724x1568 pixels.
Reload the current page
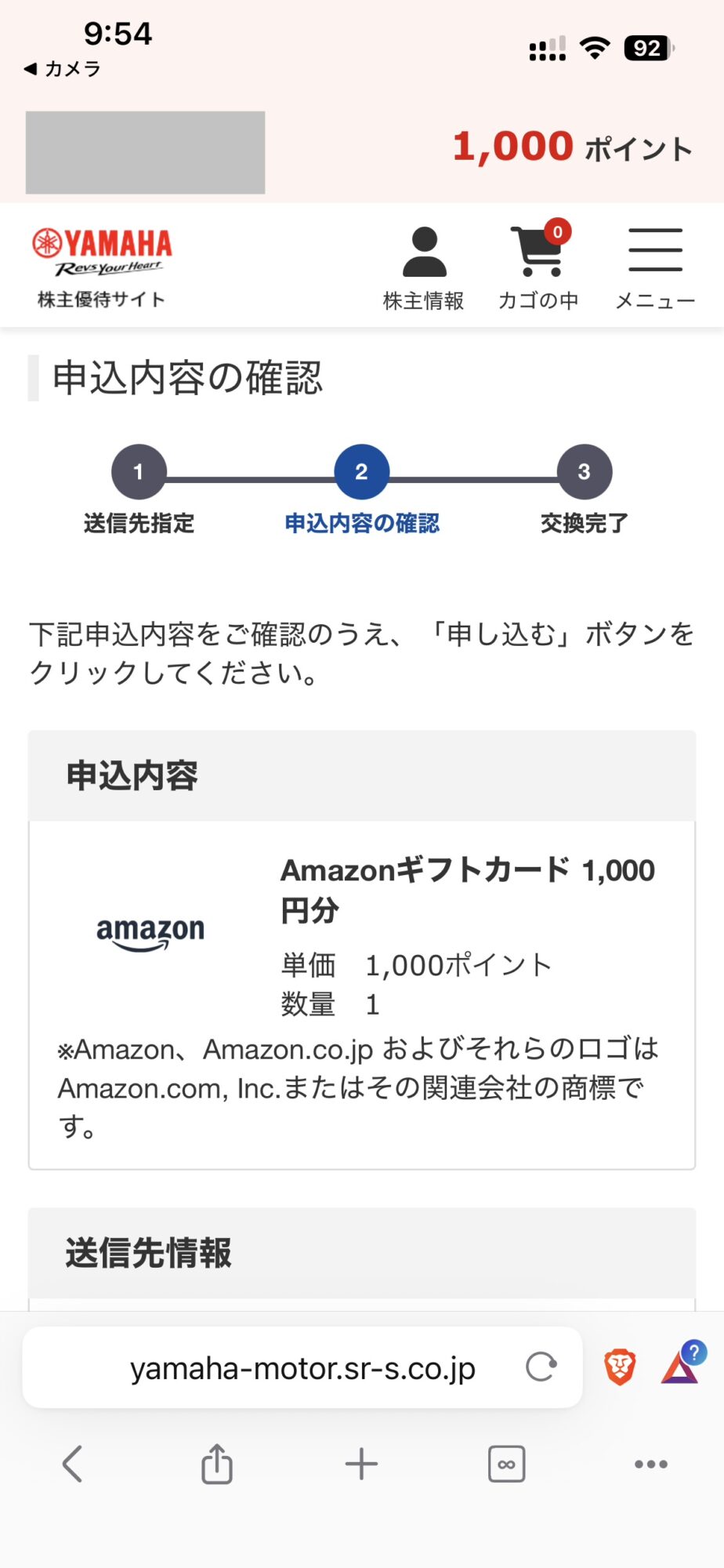coord(541,1367)
